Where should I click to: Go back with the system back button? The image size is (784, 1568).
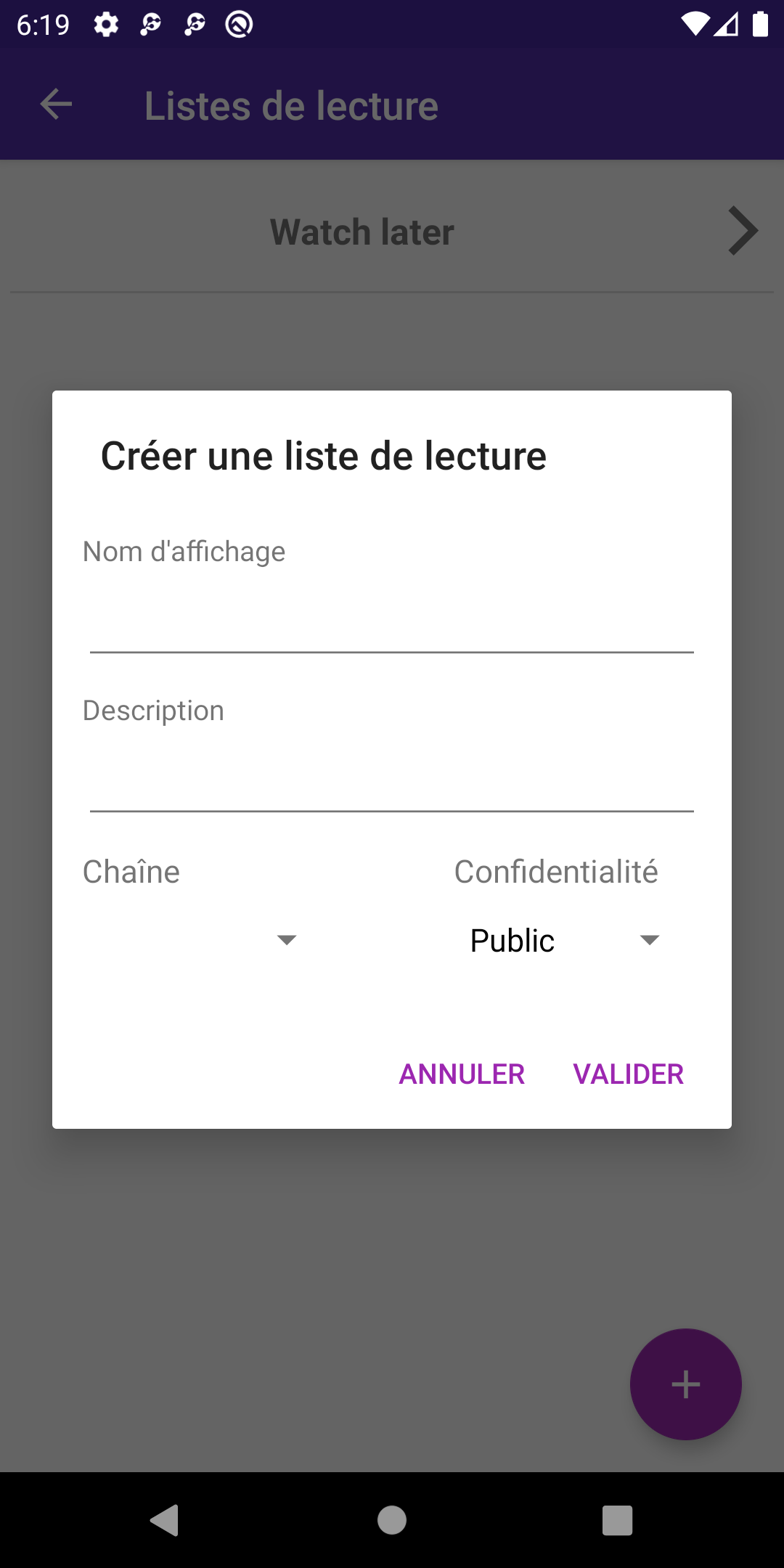tap(165, 1520)
